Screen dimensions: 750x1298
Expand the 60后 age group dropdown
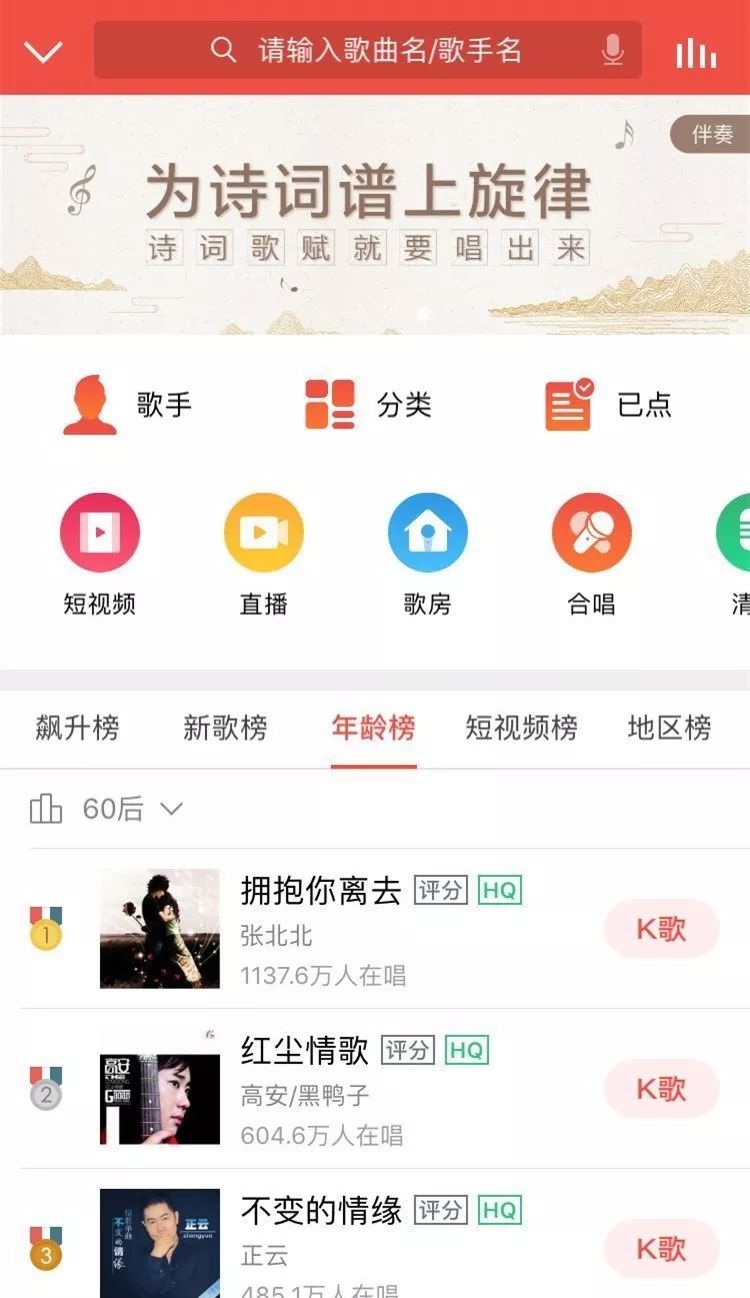click(x=132, y=809)
